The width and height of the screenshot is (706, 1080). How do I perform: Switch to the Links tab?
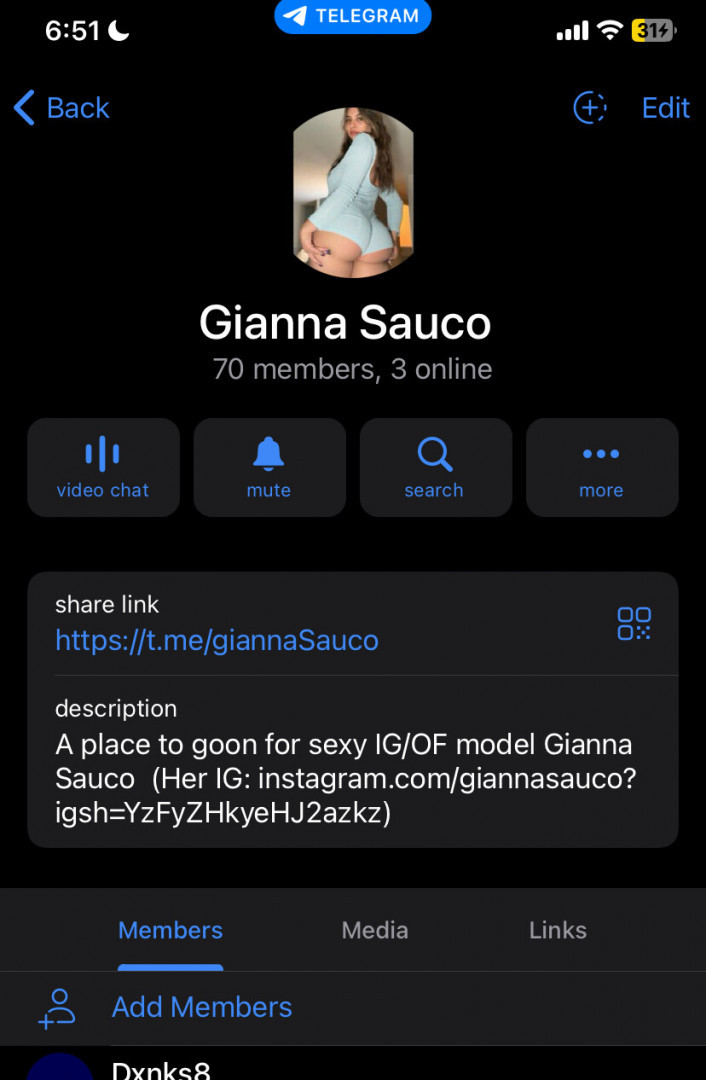click(558, 930)
